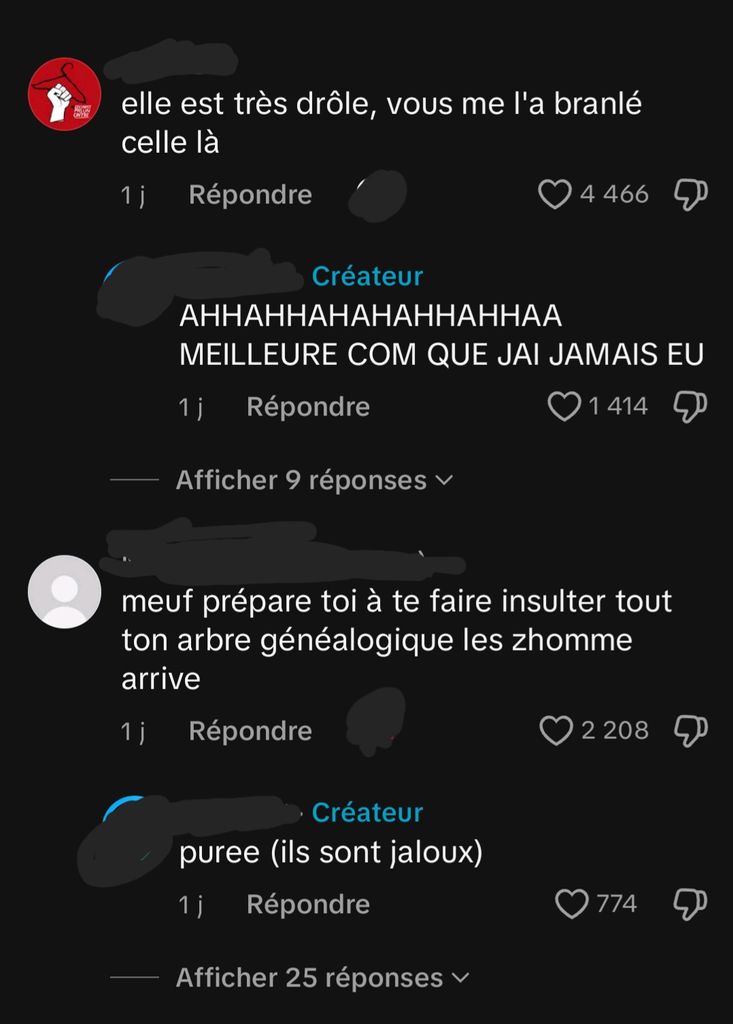Screen dimensions: 733x1024
Task: Dislike the "meuf prépare toi" comment
Action: pyautogui.click(x=691, y=730)
